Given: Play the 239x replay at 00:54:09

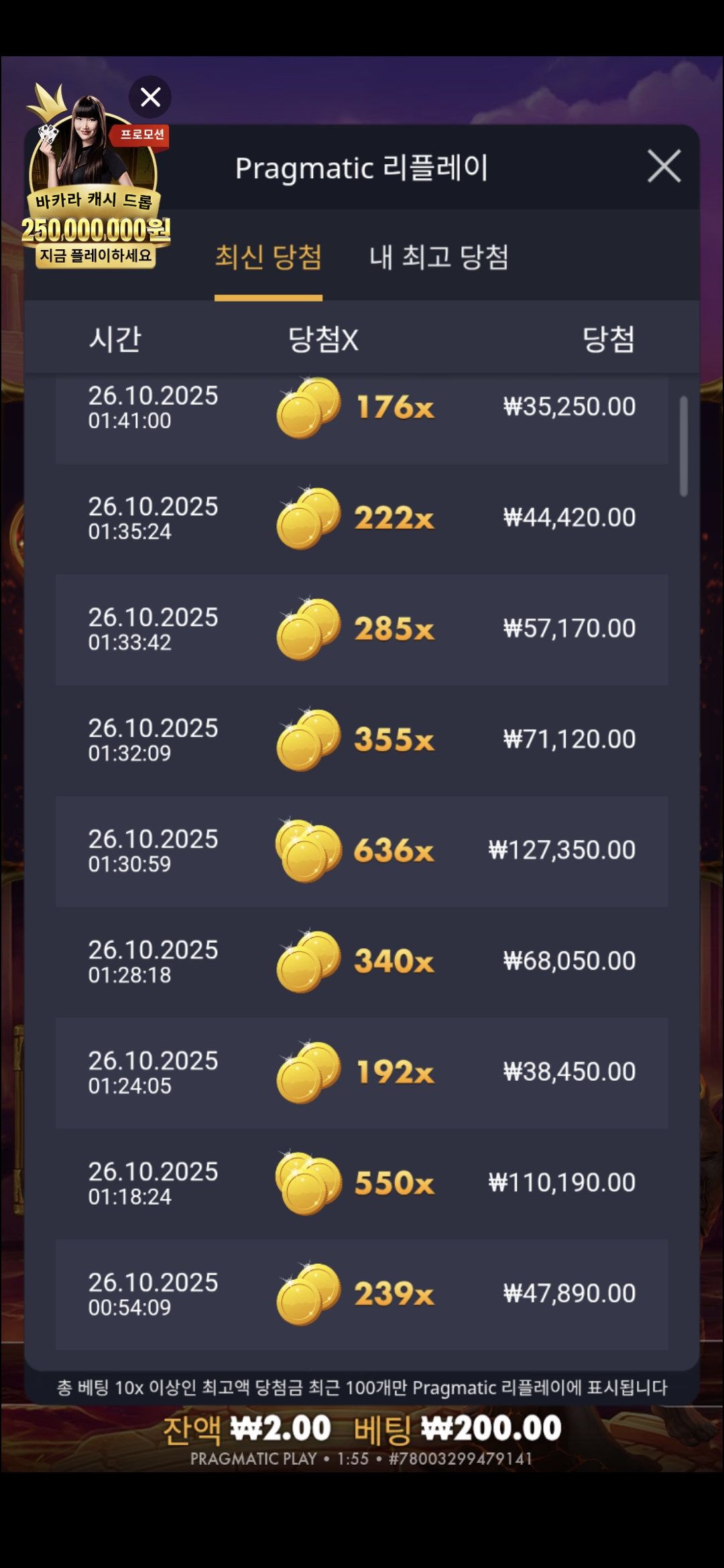Looking at the screenshot, I should 362,1294.
